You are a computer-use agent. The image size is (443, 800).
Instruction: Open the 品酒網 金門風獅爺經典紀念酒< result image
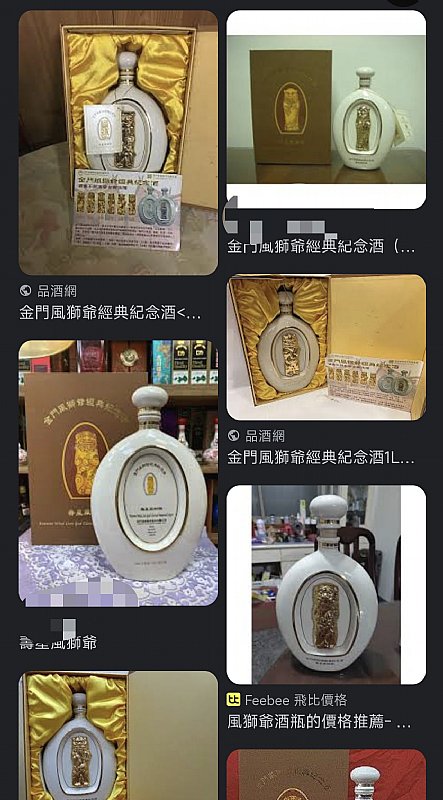pyautogui.click(x=118, y=142)
